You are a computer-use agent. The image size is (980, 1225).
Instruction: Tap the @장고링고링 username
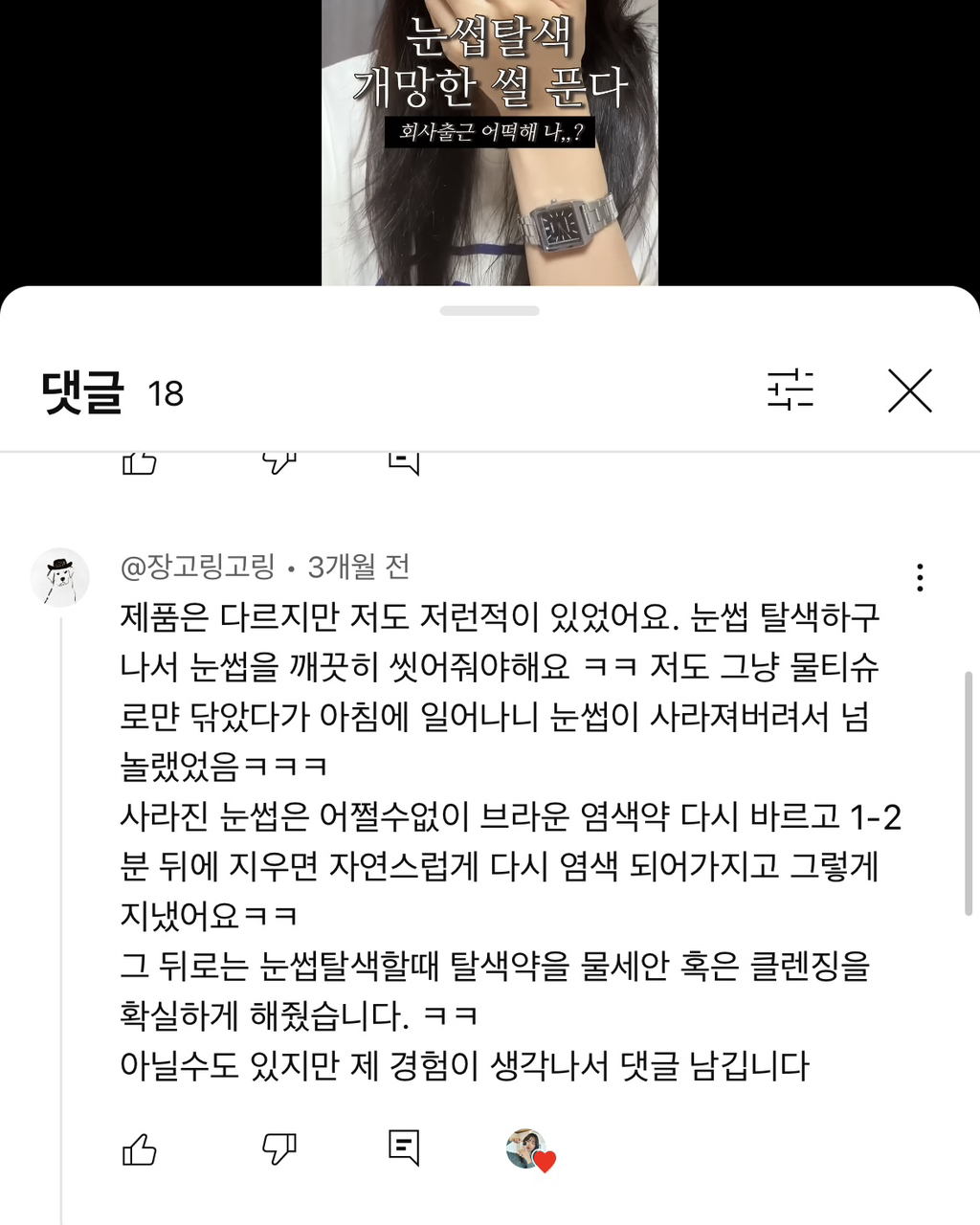pyautogui.click(x=198, y=568)
